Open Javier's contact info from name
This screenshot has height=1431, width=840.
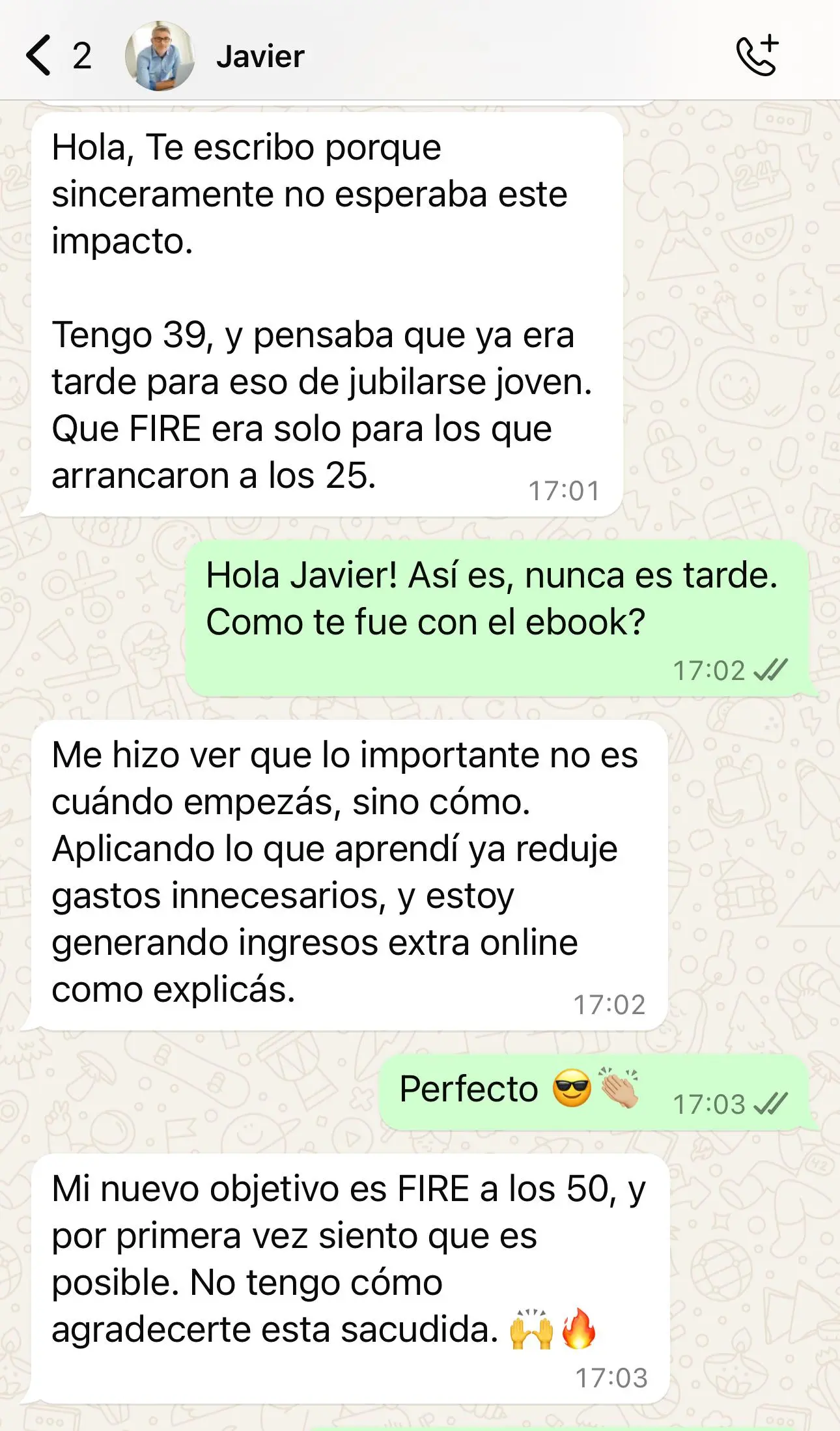click(260, 57)
